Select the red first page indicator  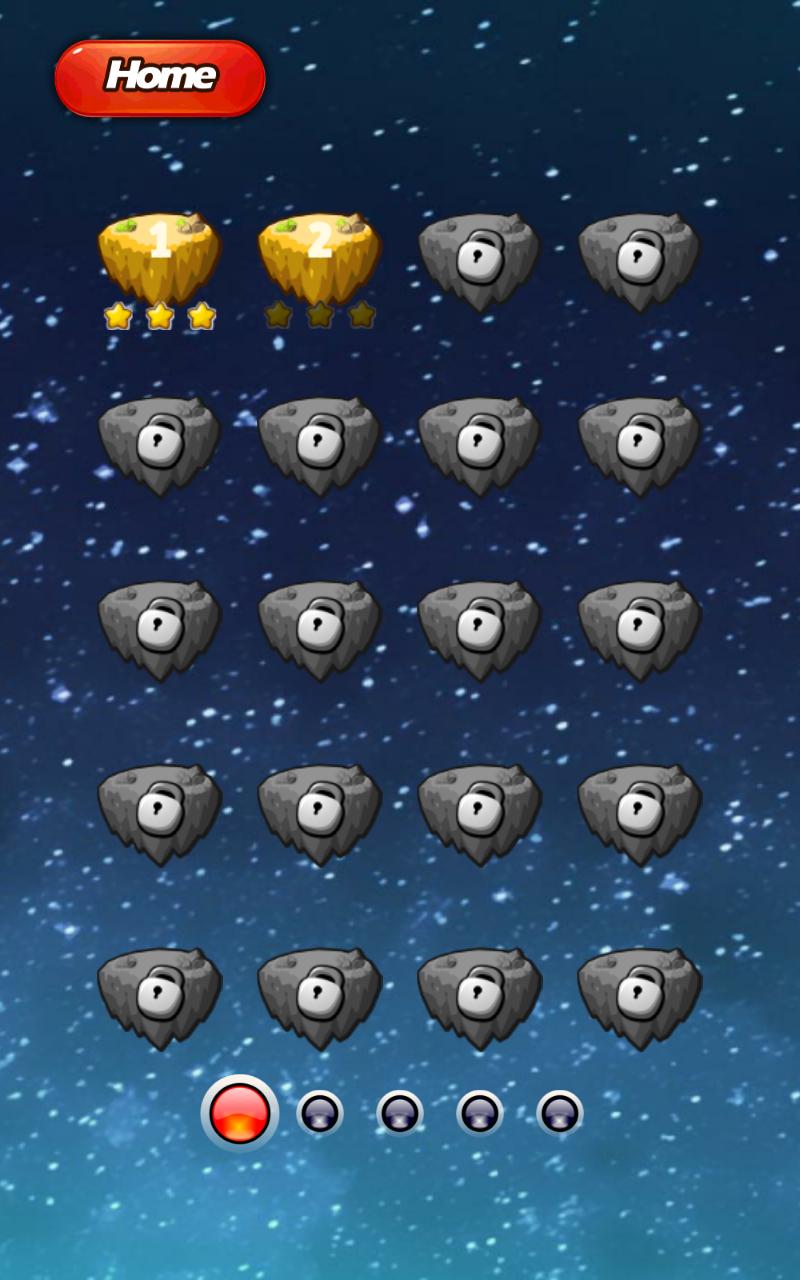pos(240,1113)
